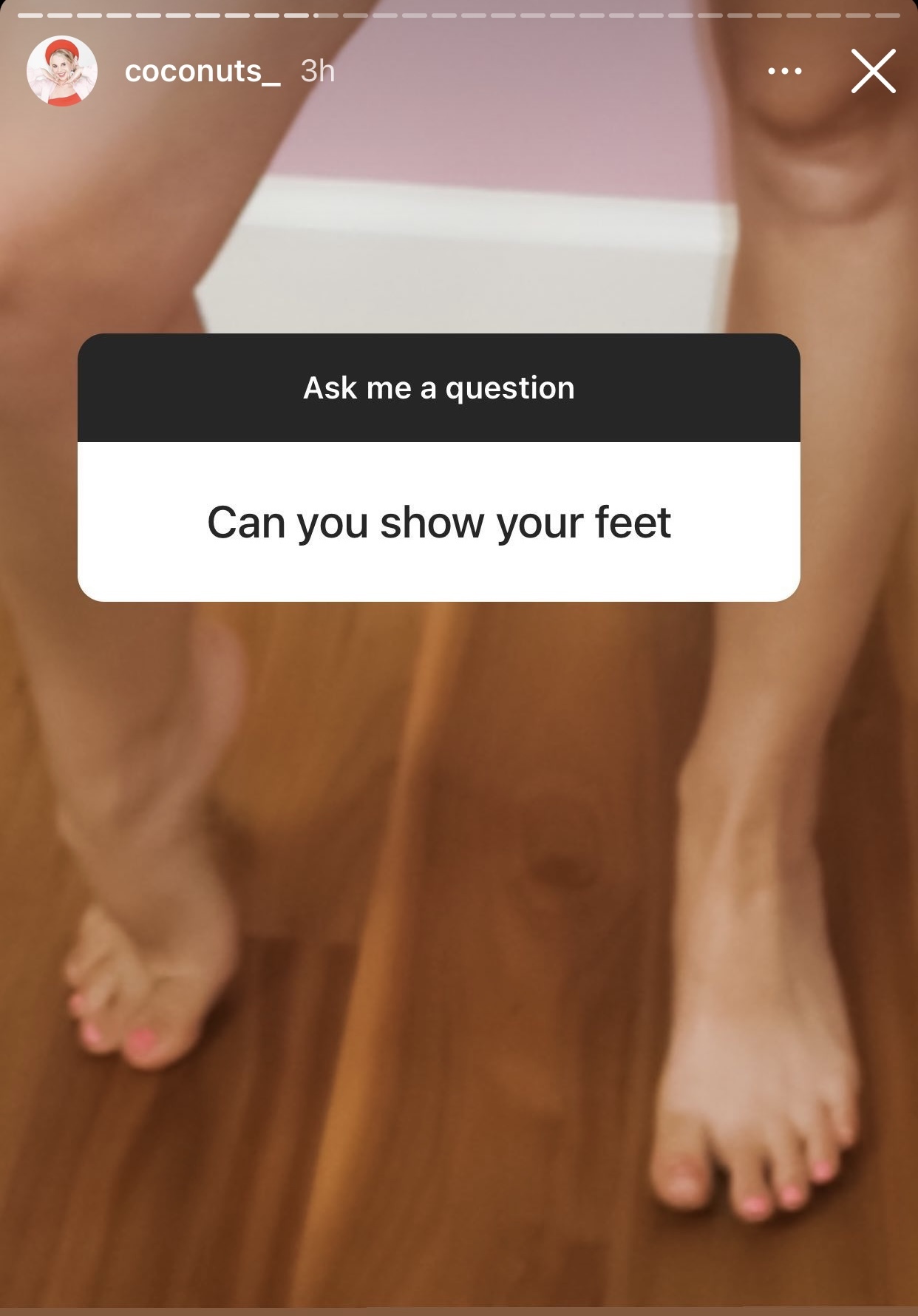Open the coconuts_ profile picture
Viewport: 918px width, 1316px height.
point(62,71)
